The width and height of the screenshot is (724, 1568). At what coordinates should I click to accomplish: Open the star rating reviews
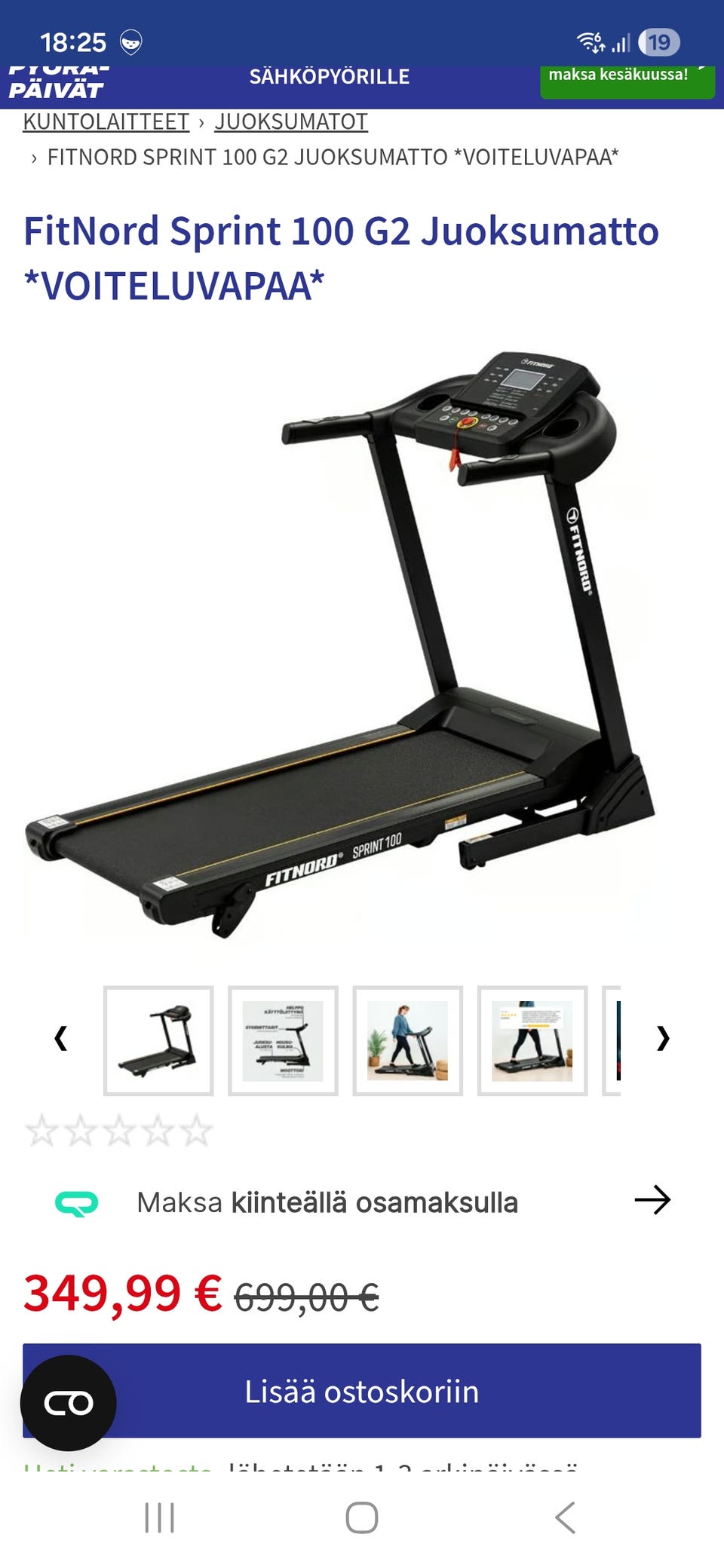(119, 1131)
